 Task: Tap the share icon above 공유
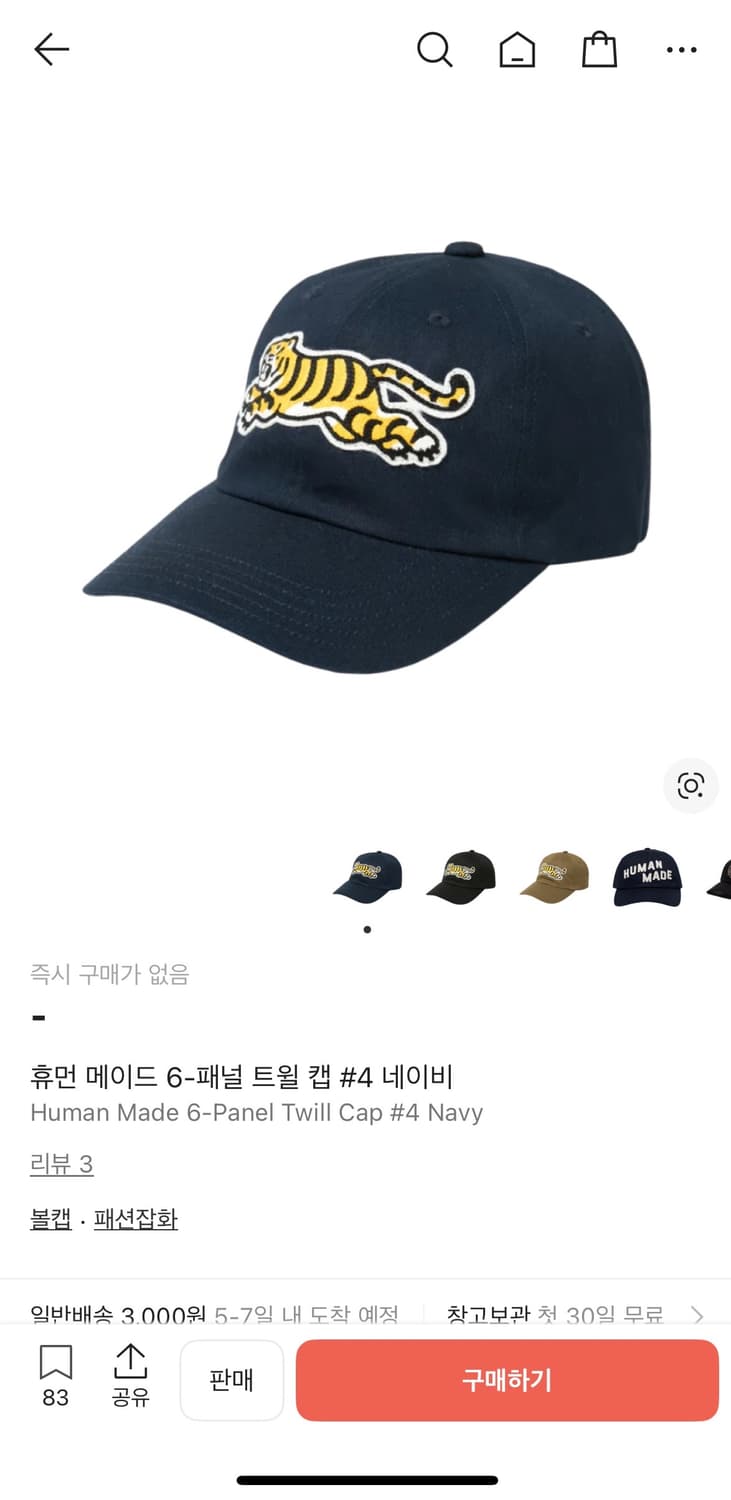tap(131, 1361)
